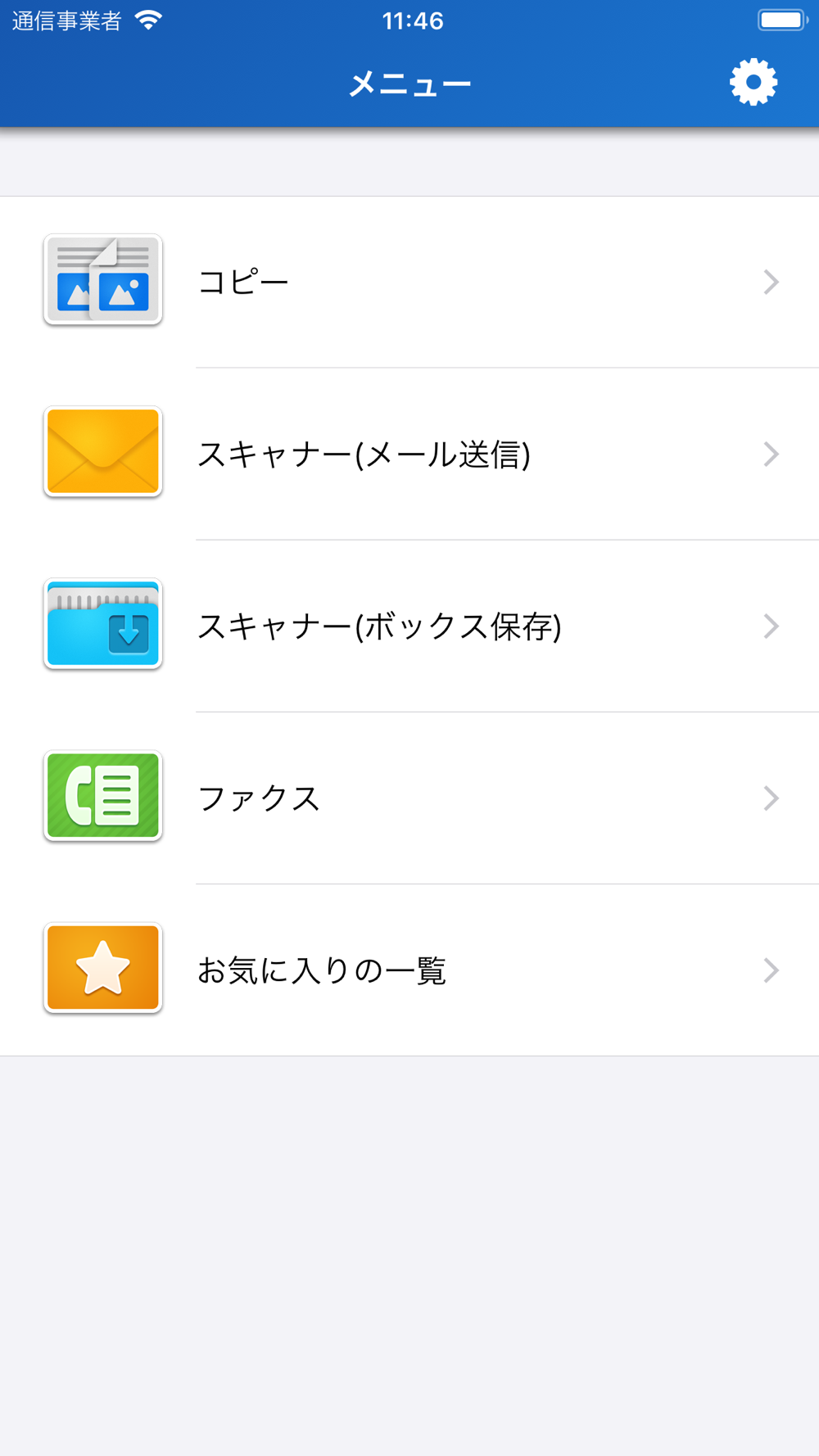
Task: Open スキャナー(ボックス保存)
Action: point(409,626)
